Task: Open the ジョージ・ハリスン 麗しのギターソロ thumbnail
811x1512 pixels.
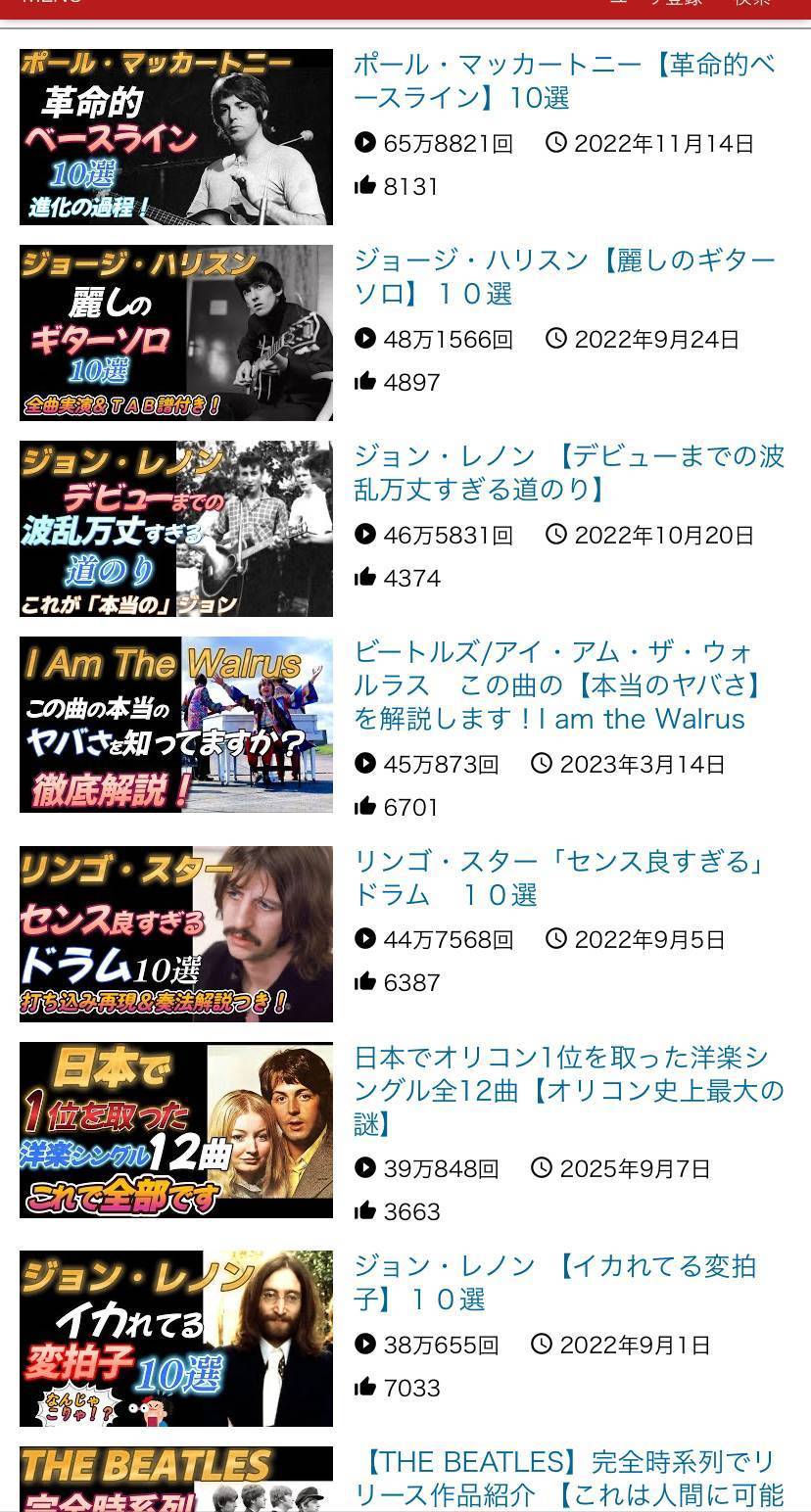Action: (x=176, y=333)
